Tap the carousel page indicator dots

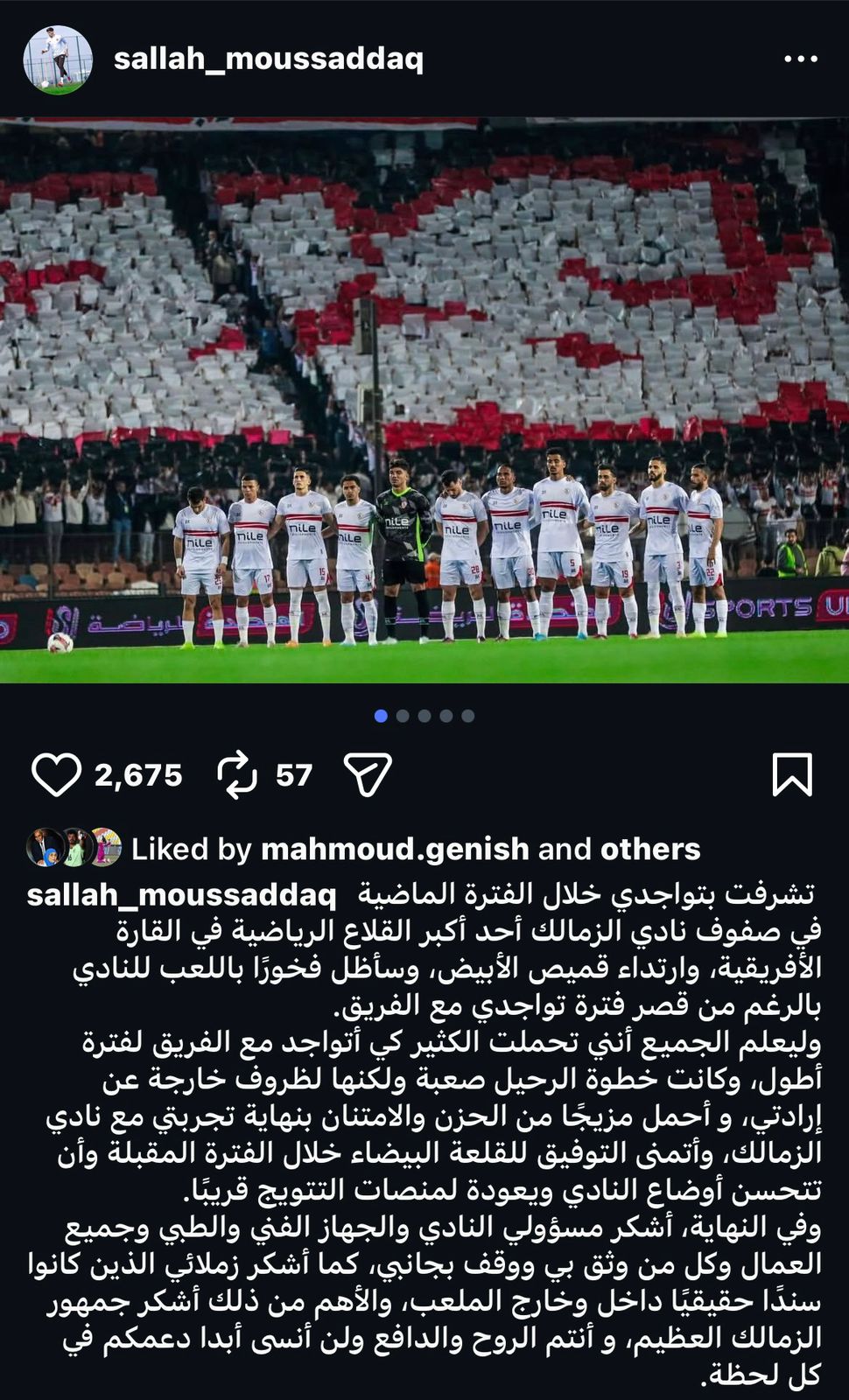424,716
